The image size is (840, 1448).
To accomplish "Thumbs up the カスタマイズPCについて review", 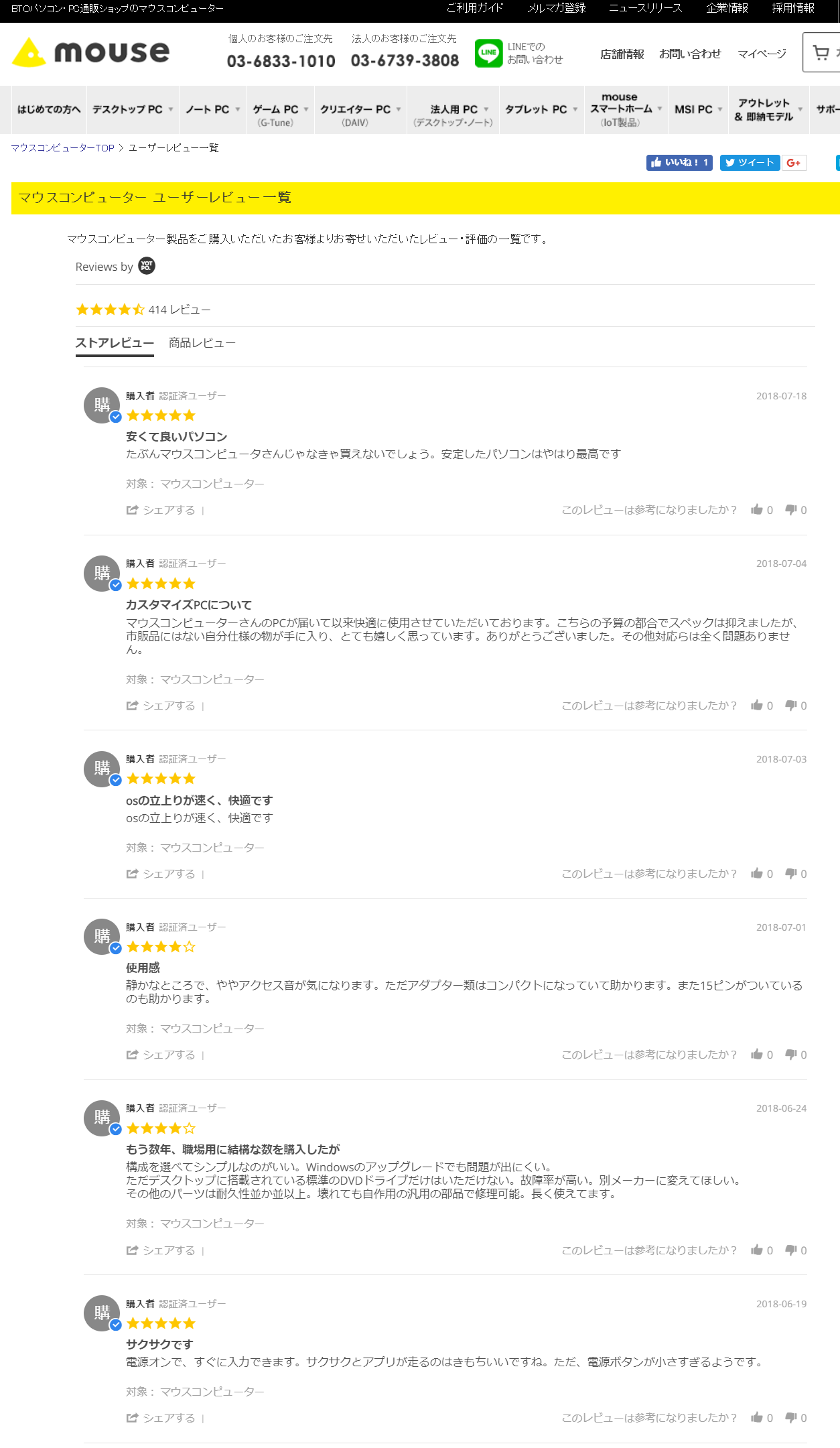I will (x=762, y=706).
